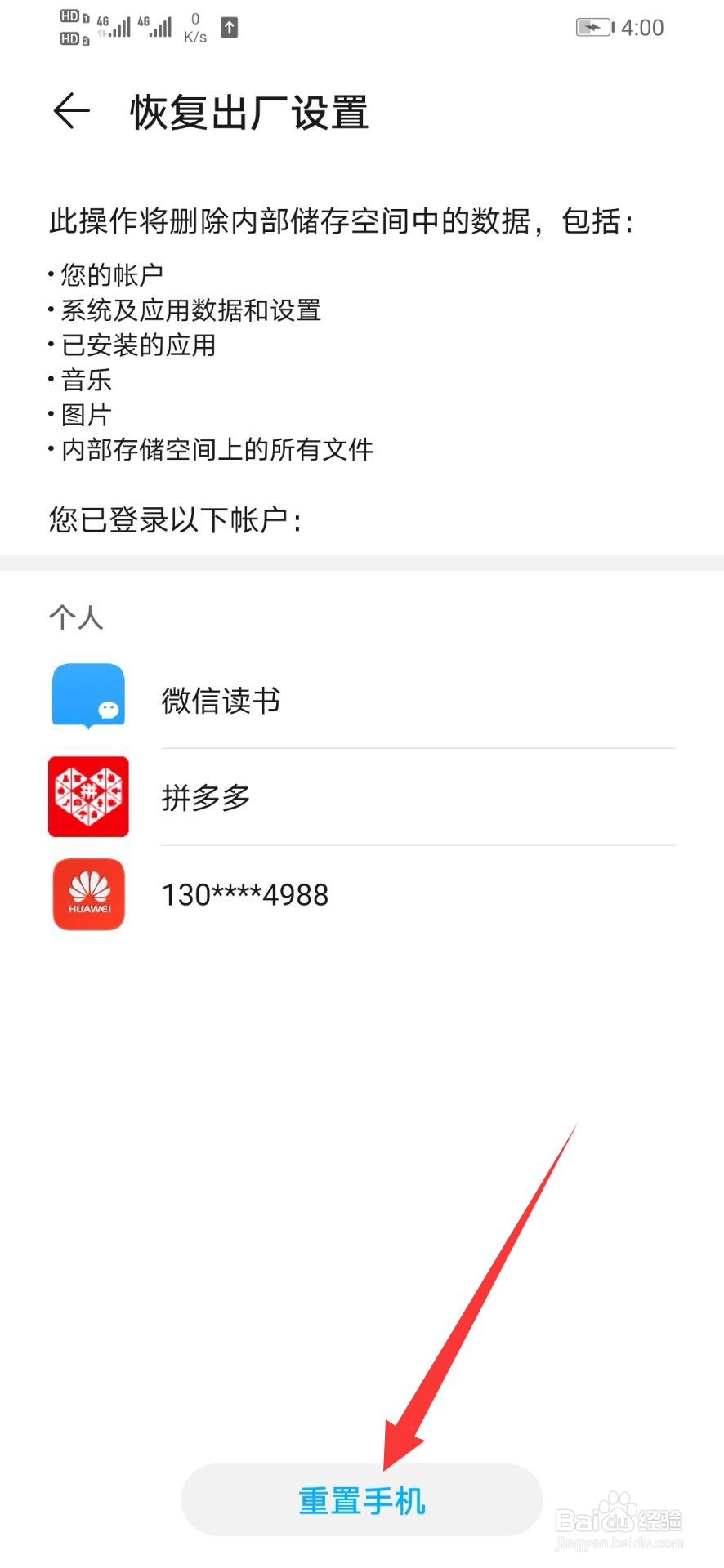
Task: Tap the 0 K/s network speed indicator
Action: pyautogui.click(x=194, y=27)
